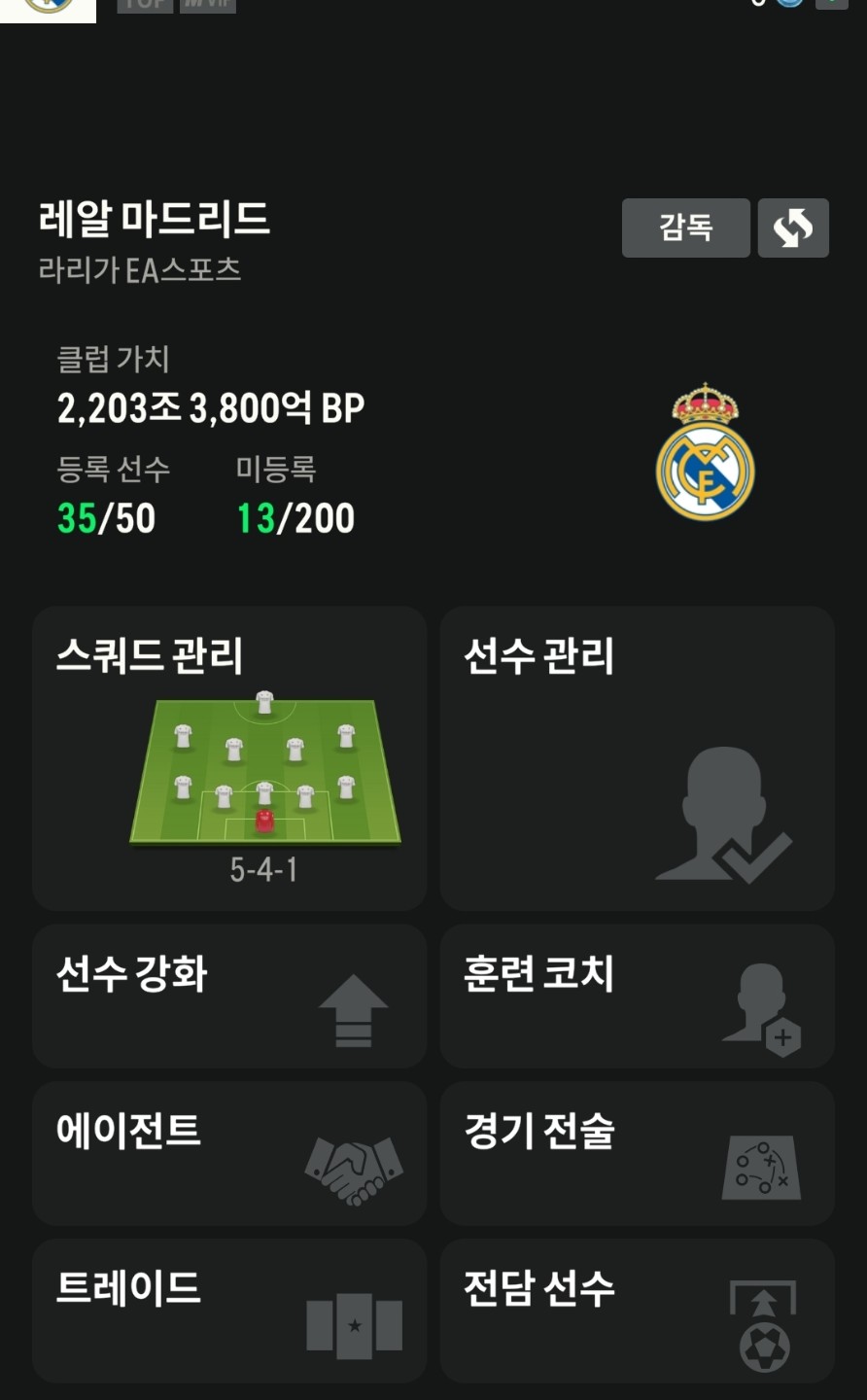Open 전담 선수 card
Screen dimensions: 867x1400
point(637,1310)
